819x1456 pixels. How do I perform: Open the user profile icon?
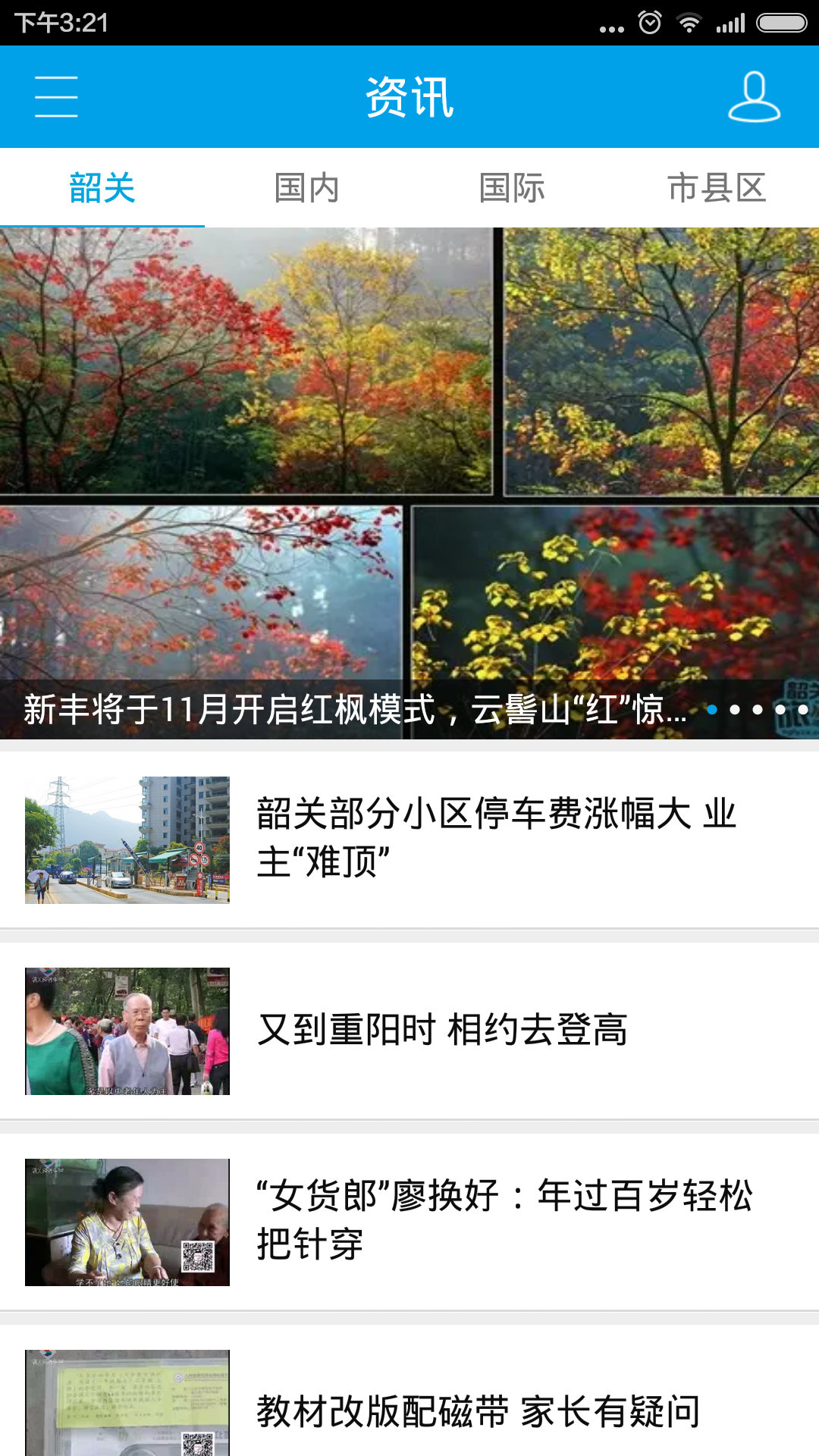pyautogui.click(x=754, y=97)
